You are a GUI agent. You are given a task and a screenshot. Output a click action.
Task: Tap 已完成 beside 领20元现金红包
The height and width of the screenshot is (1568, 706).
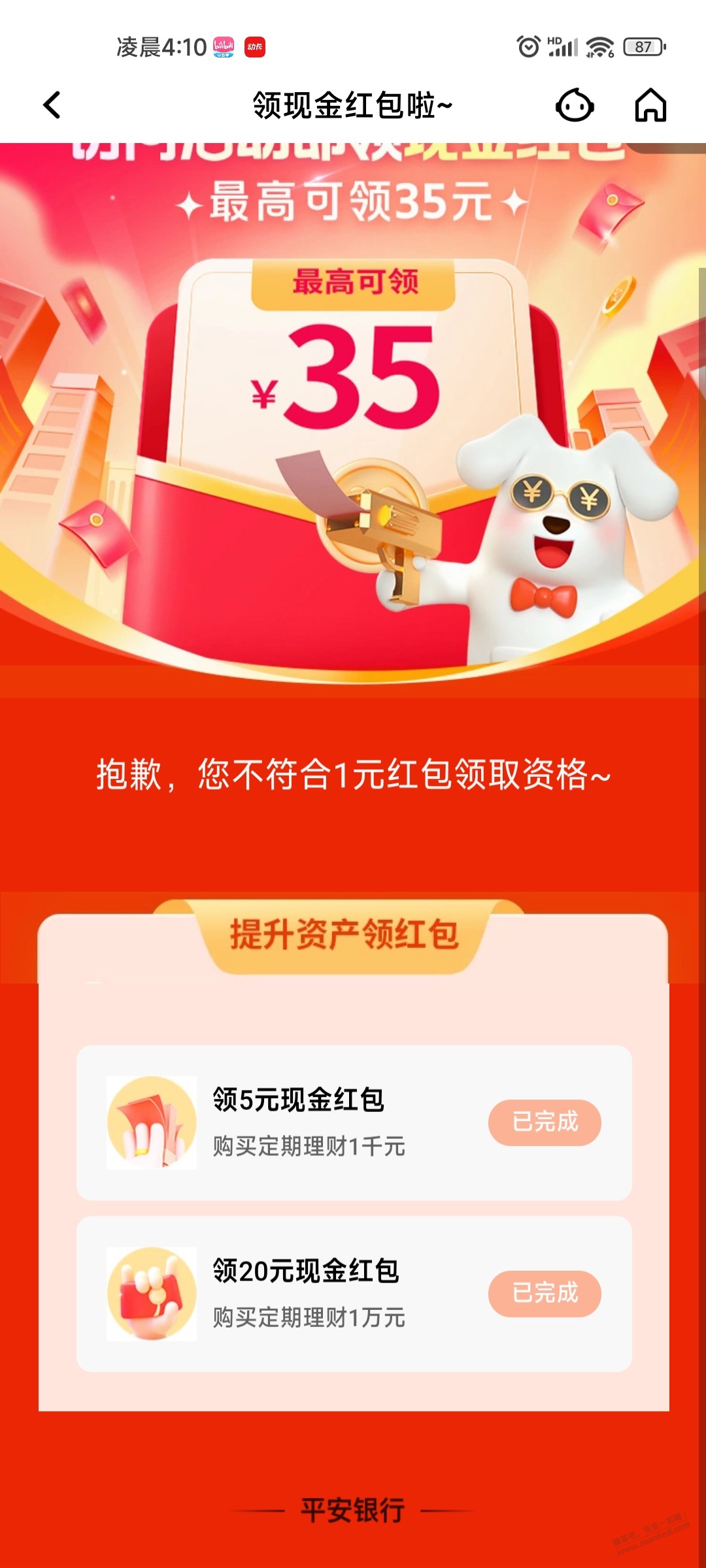(545, 1294)
